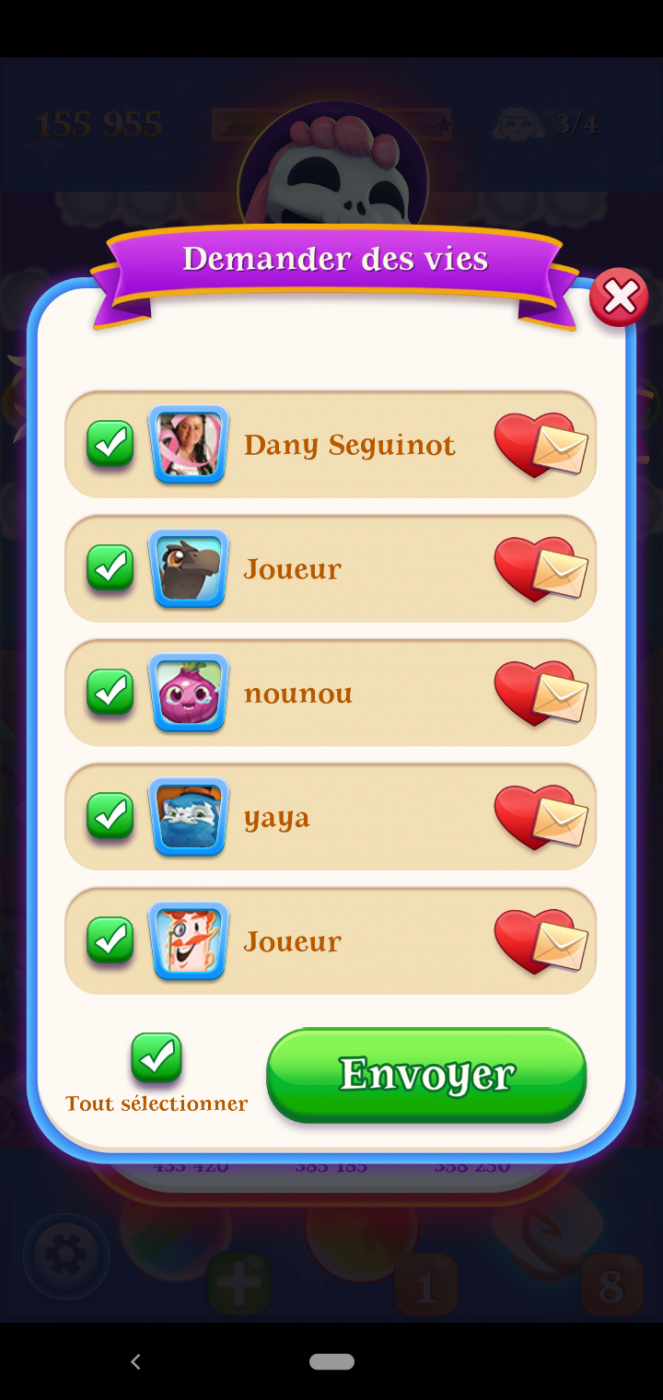Tap the green Envoyer button
The width and height of the screenshot is (663, 1400).
click(426, 1075)
